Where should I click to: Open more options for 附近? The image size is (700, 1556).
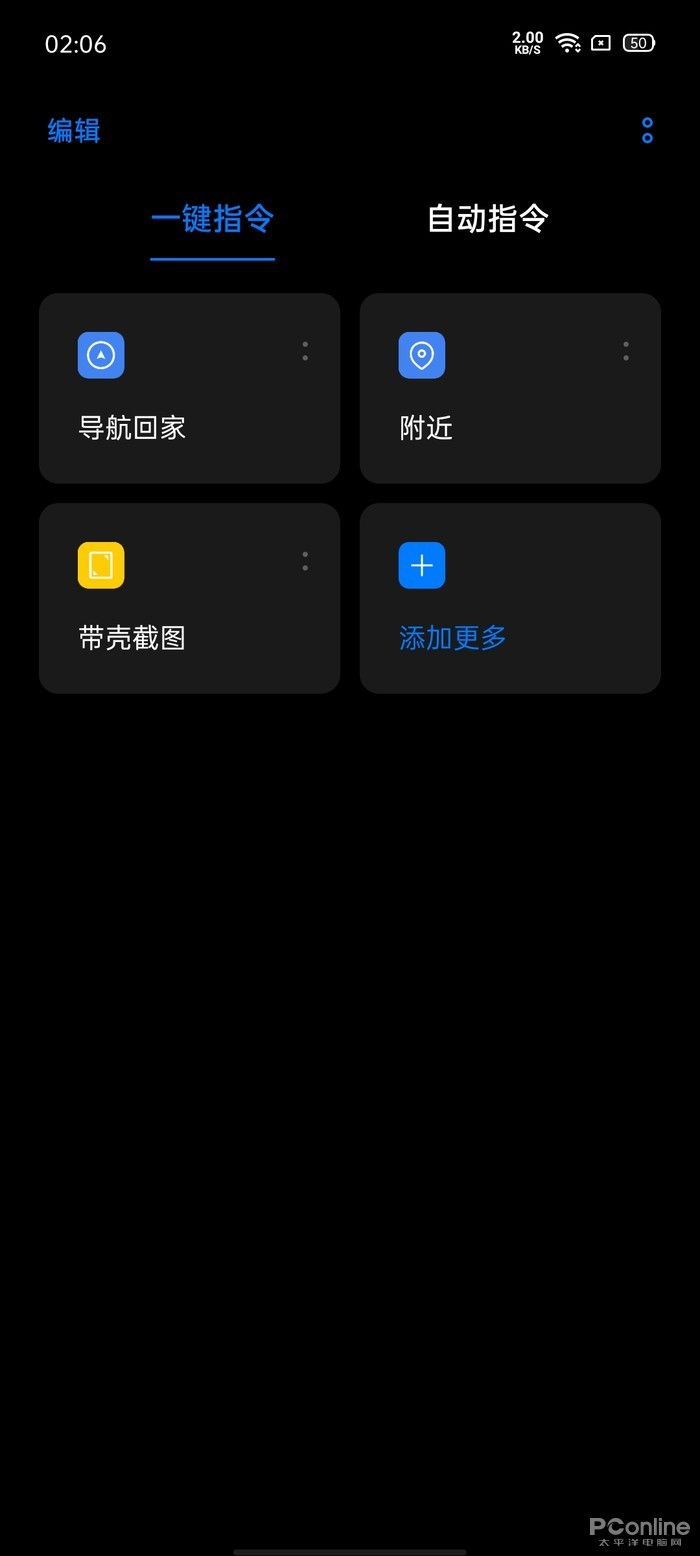tap(626, 351)
